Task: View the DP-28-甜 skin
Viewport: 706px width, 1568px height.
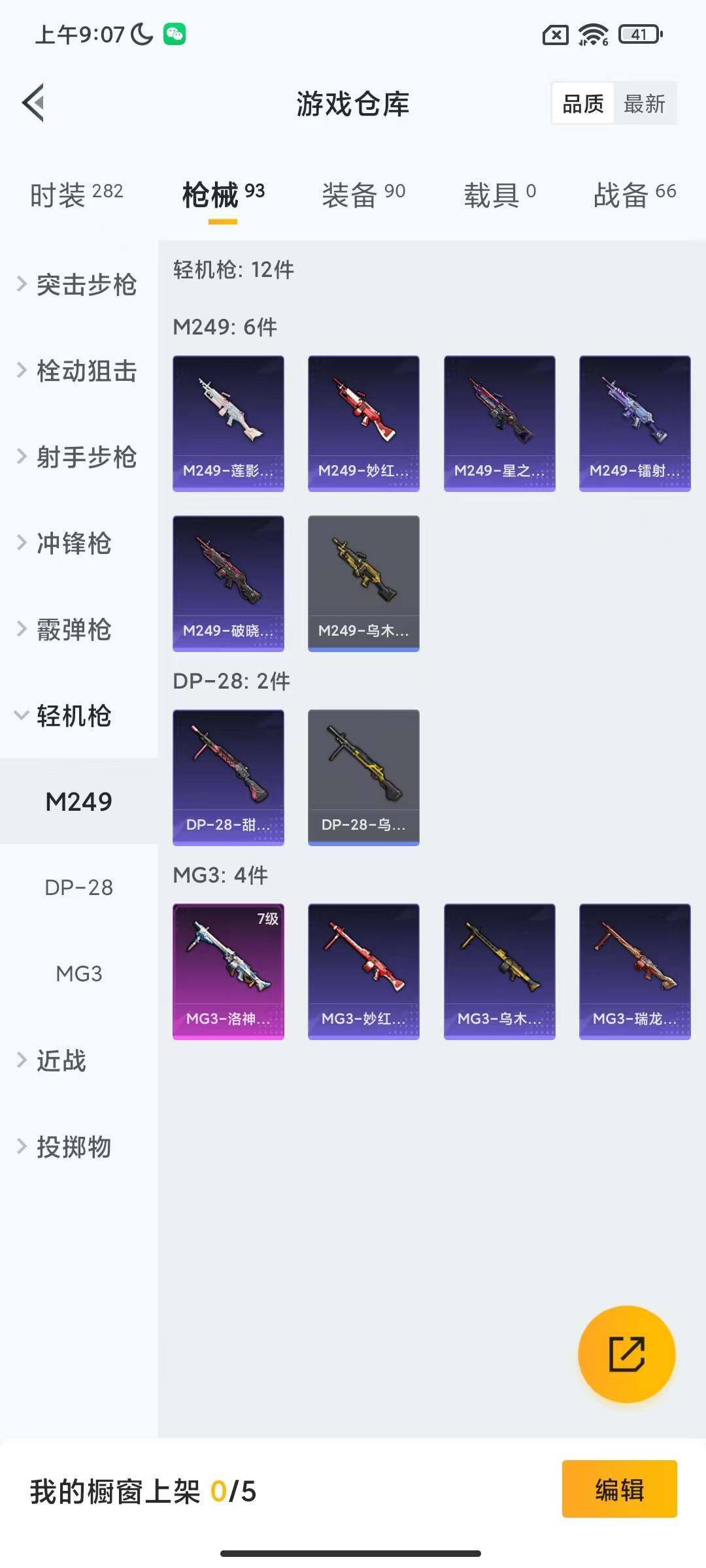Action: (x=228, y=777)
